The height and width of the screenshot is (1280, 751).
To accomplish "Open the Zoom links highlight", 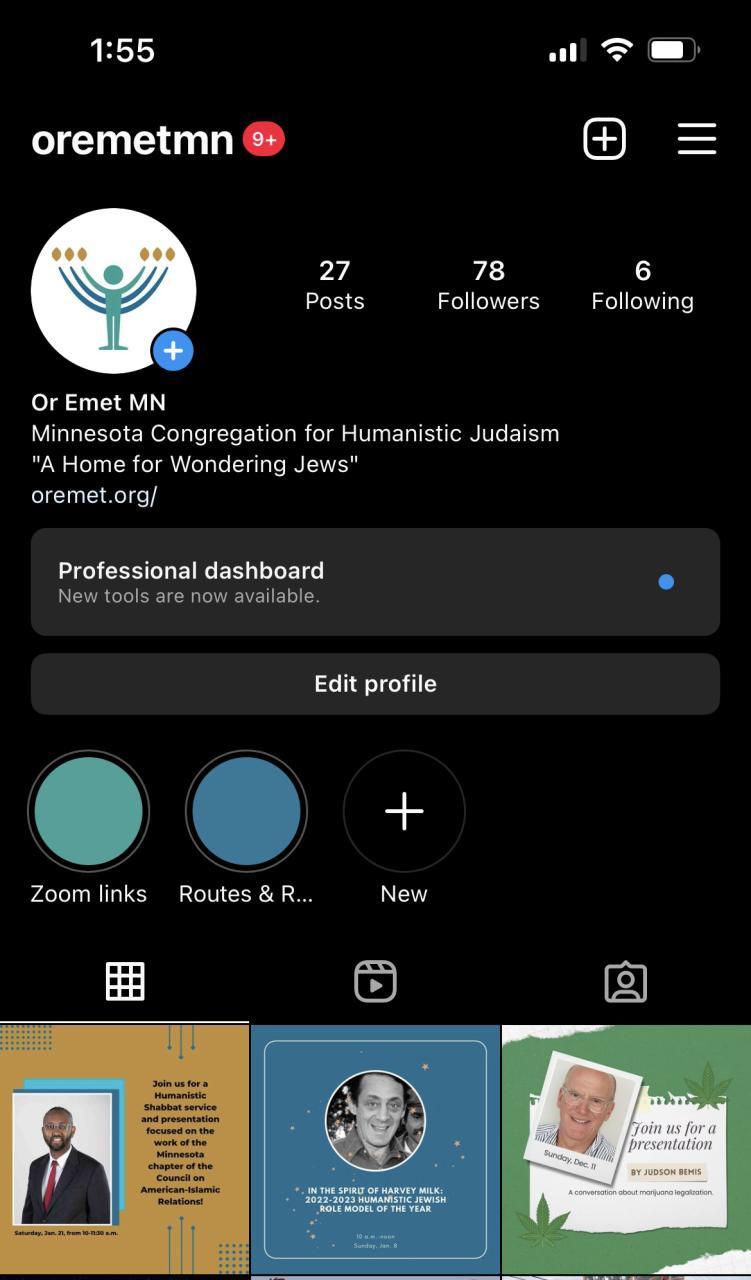I will click(88, 811).
